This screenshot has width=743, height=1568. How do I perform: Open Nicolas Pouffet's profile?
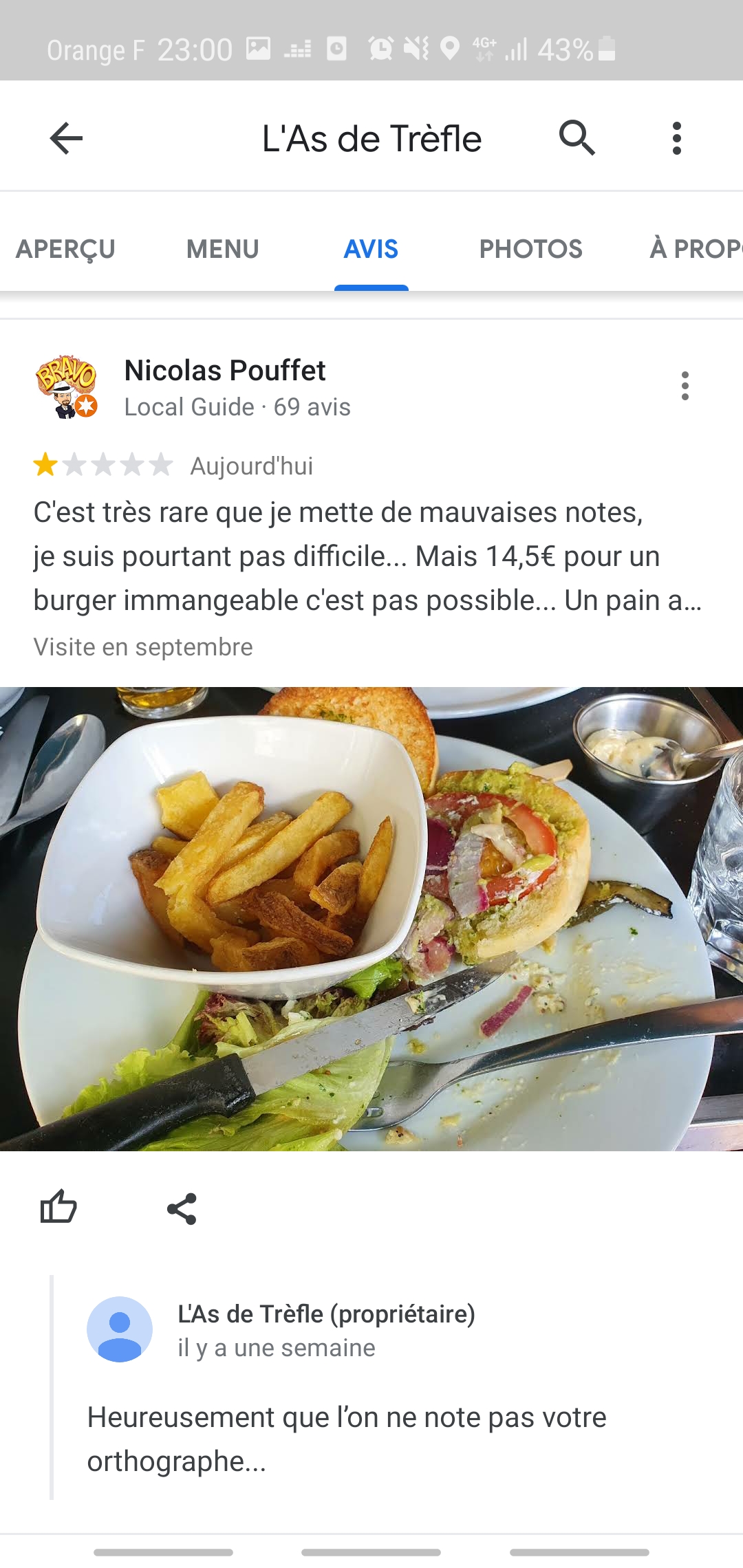pos(224,371)
